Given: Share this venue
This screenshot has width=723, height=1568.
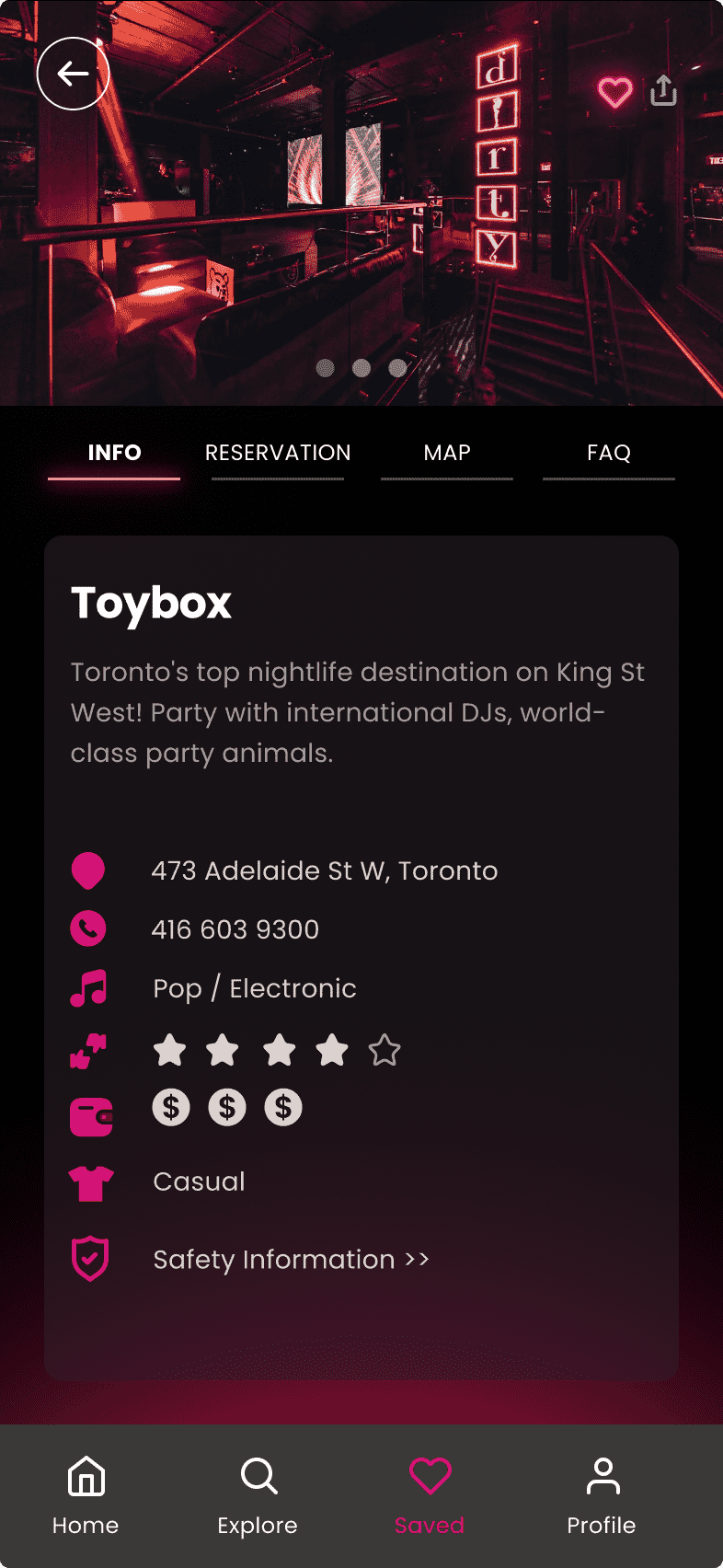Looking at the screenshot, I should coord(663,90).
